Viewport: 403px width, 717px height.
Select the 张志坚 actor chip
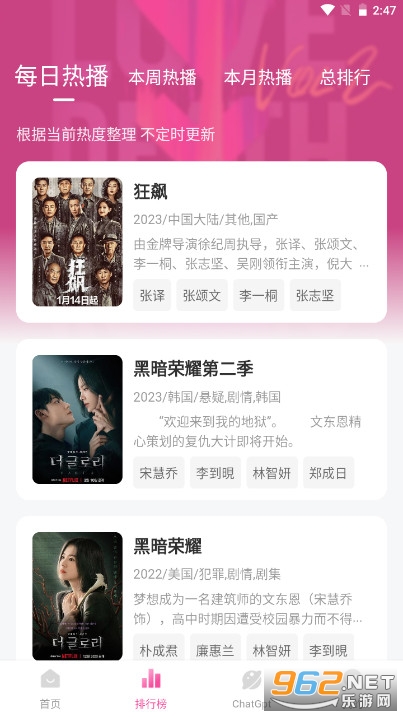click(315, 295)
